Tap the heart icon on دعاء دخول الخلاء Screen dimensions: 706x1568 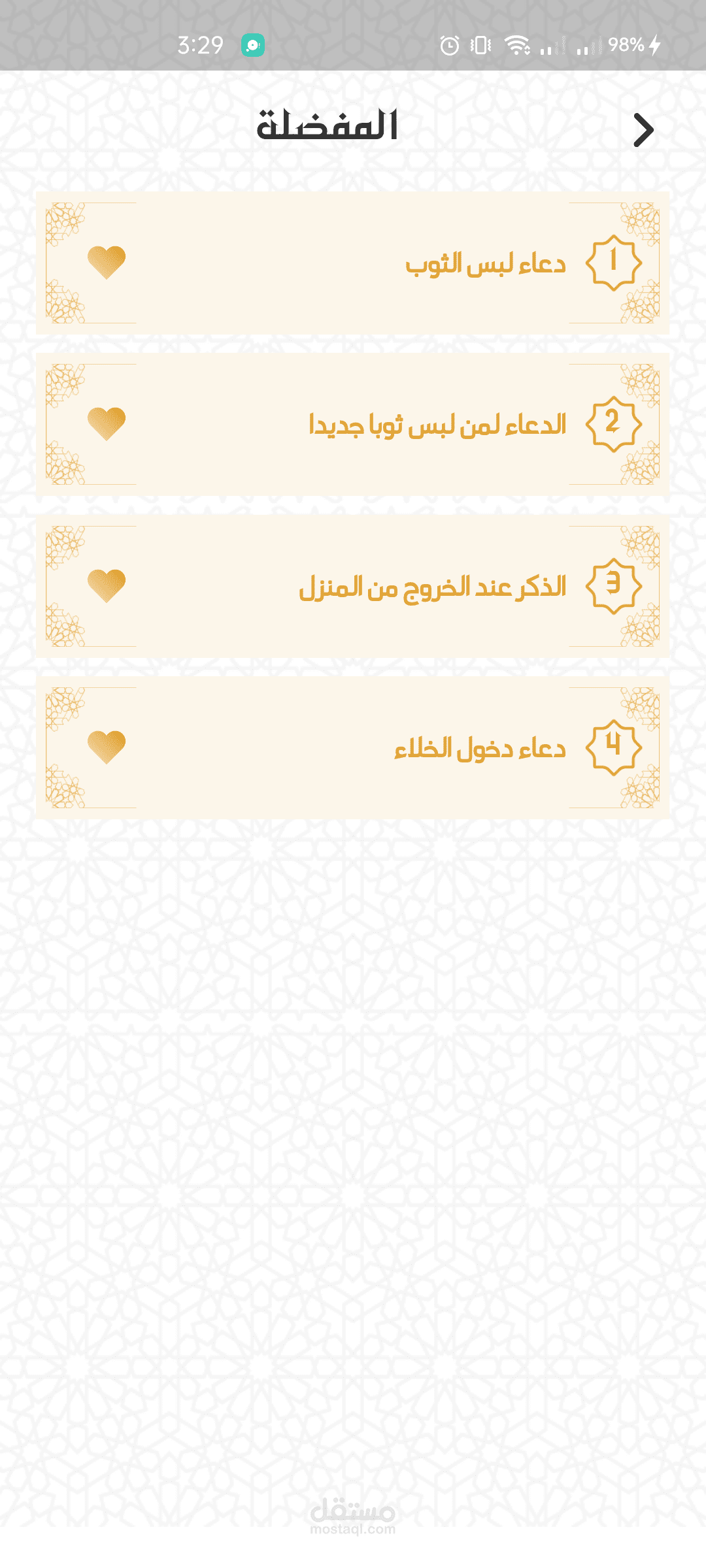(107, 747)
